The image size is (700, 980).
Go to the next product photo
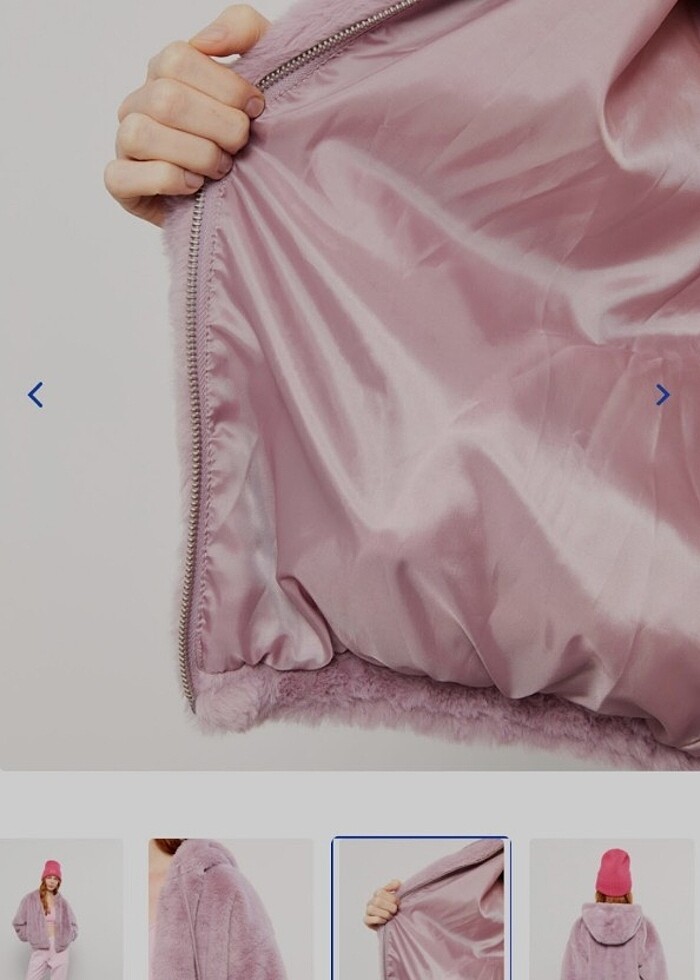click(662, 395)
